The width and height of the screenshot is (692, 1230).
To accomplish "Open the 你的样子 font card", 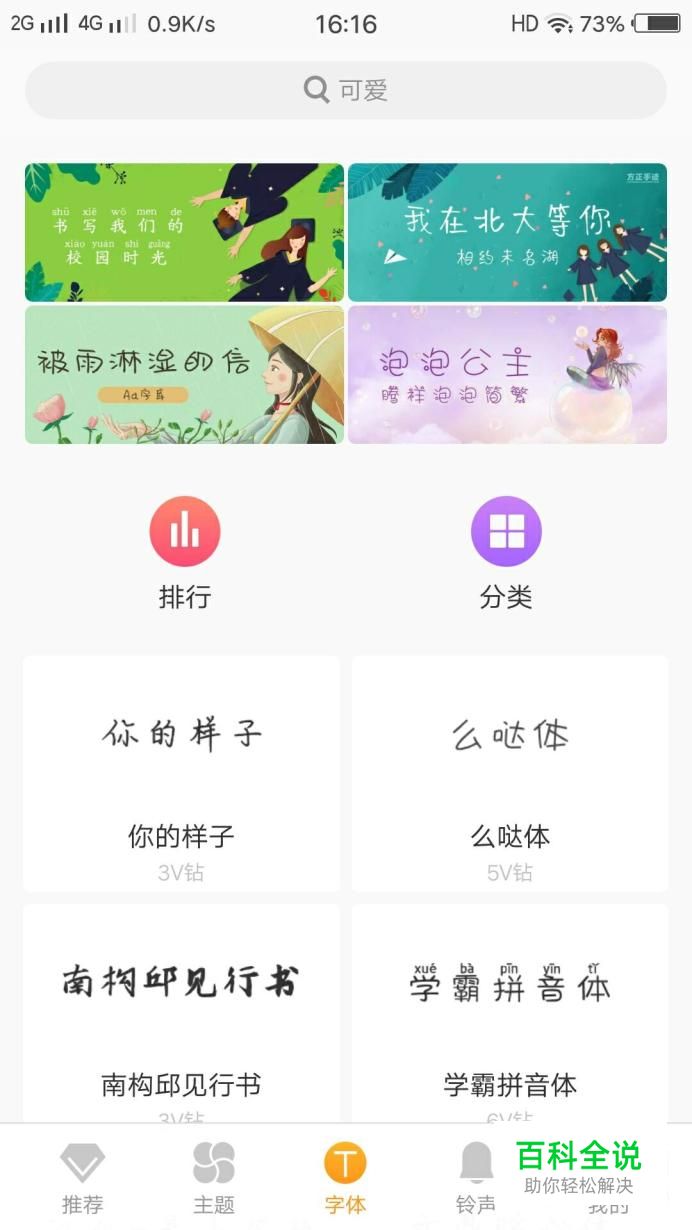I will coord(181,773).
